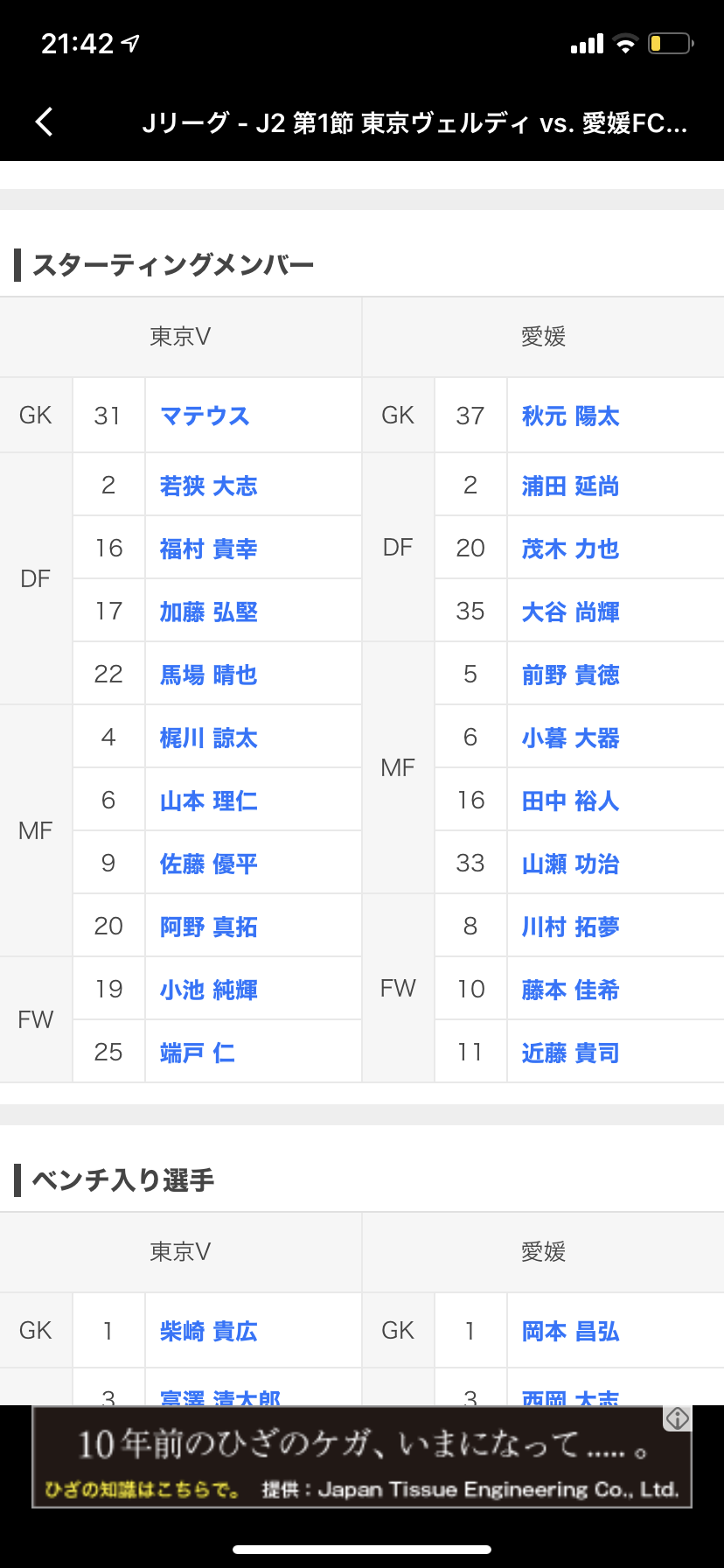Select player 小池 純輝
Screen dimensions: 724x1568
tap(209, 990)
